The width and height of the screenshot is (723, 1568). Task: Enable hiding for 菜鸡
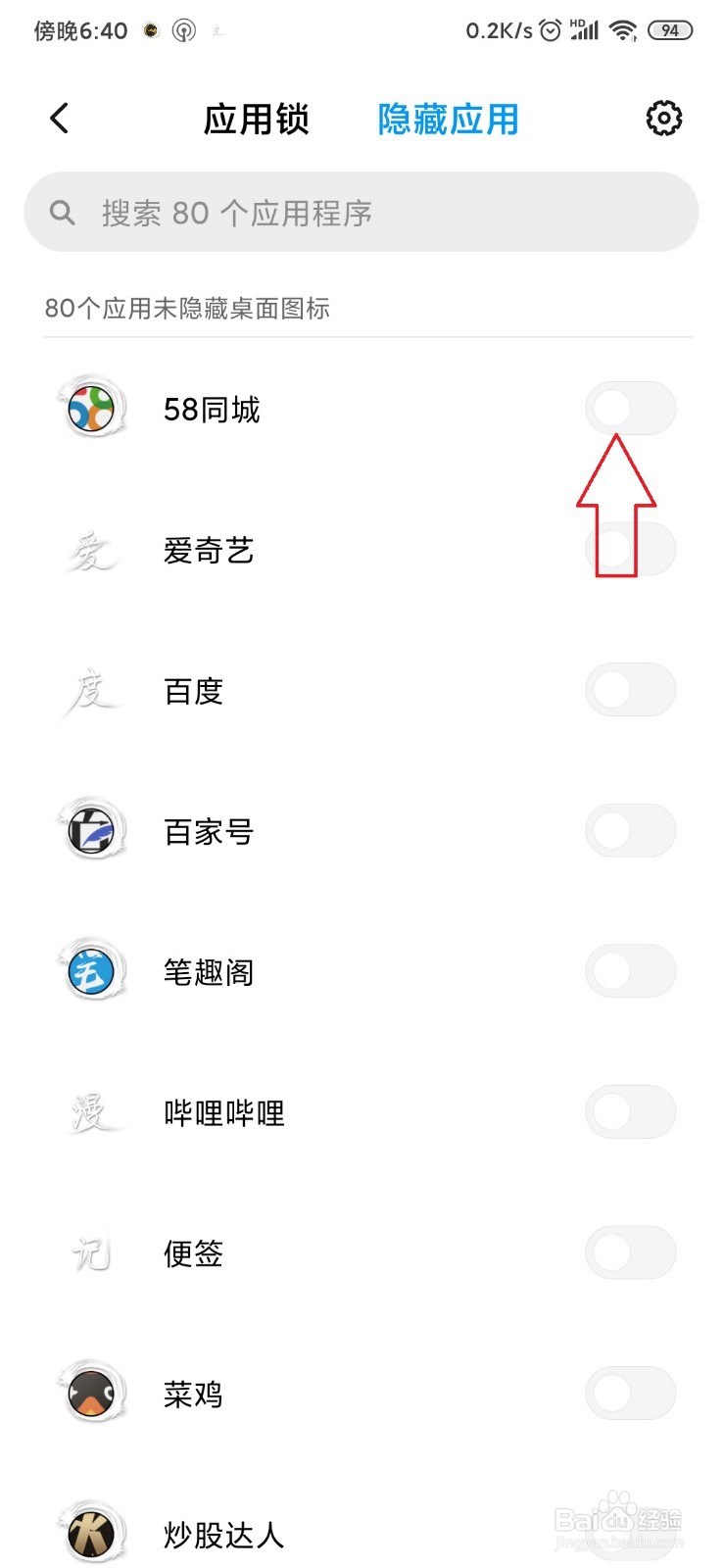pyautogui.click(x=631, y=1394)
